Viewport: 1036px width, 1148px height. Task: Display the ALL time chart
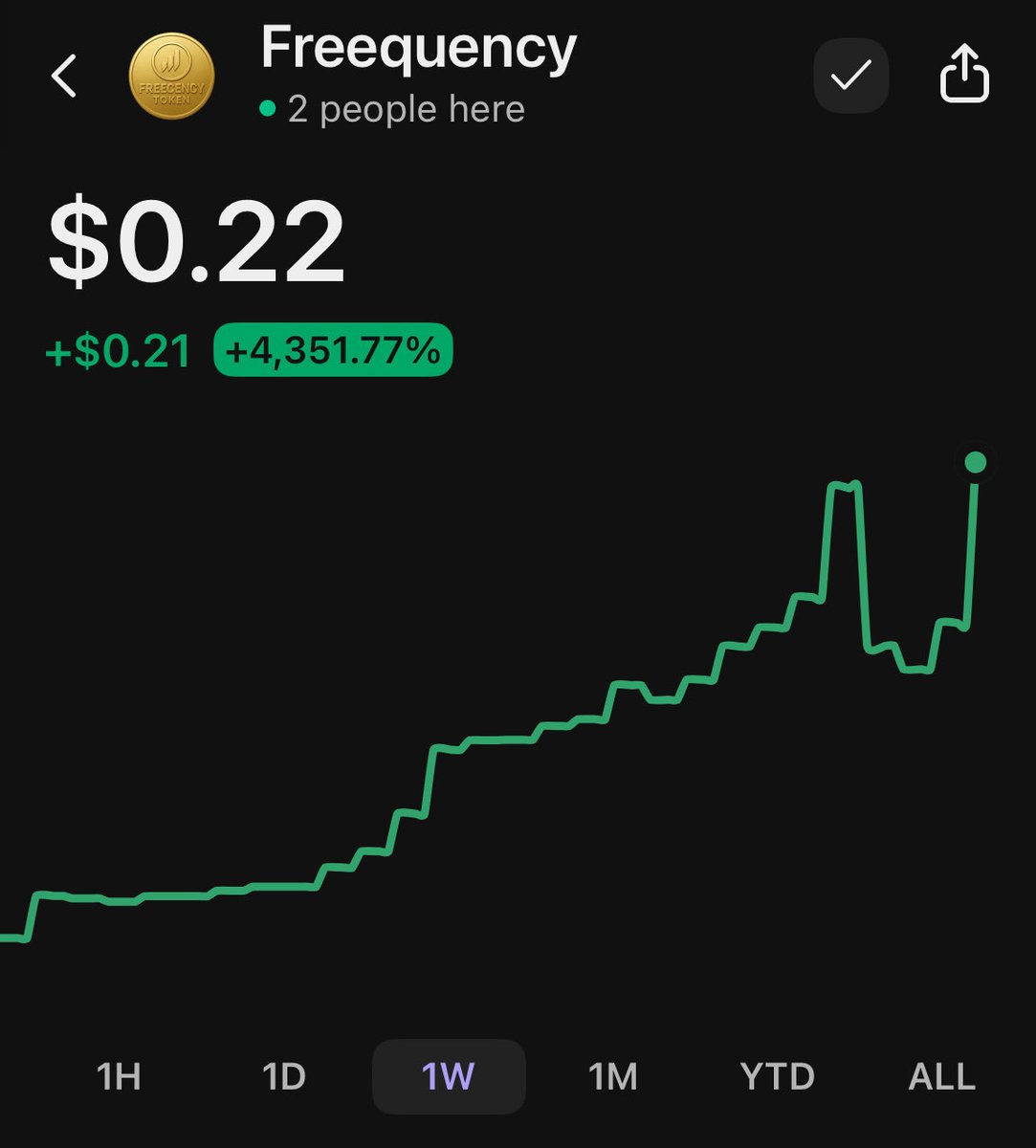[x=941, y=1077]
